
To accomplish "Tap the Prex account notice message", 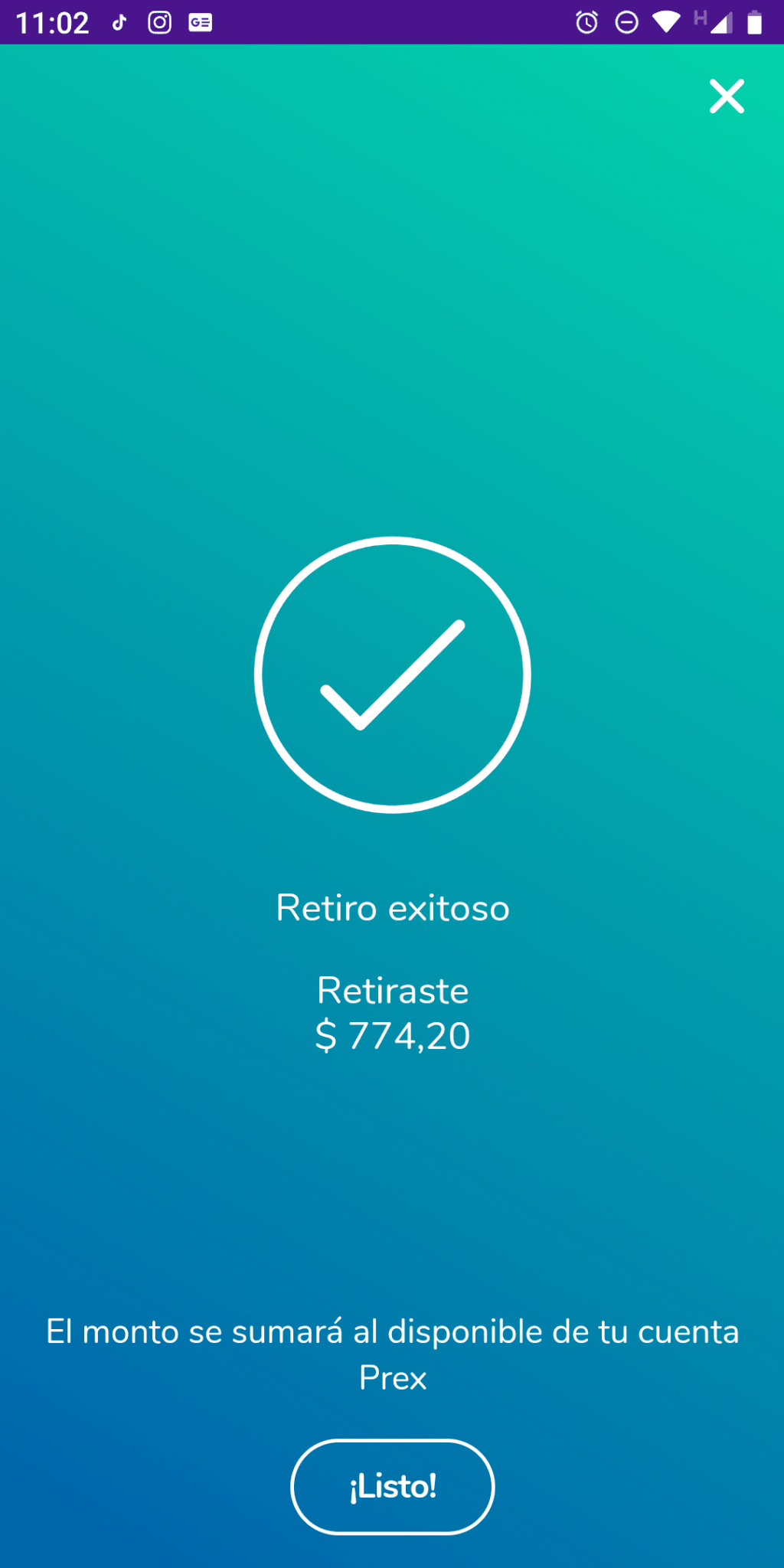I will [392, 1332].
